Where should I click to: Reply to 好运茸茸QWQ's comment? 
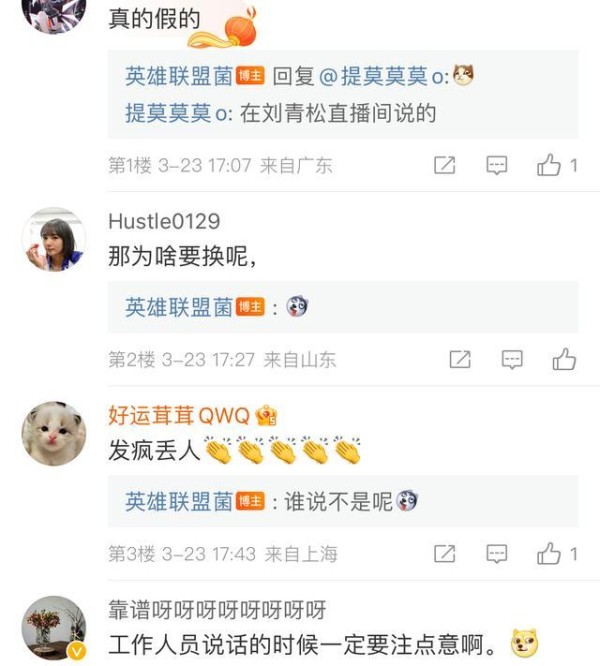coord(497,553)
